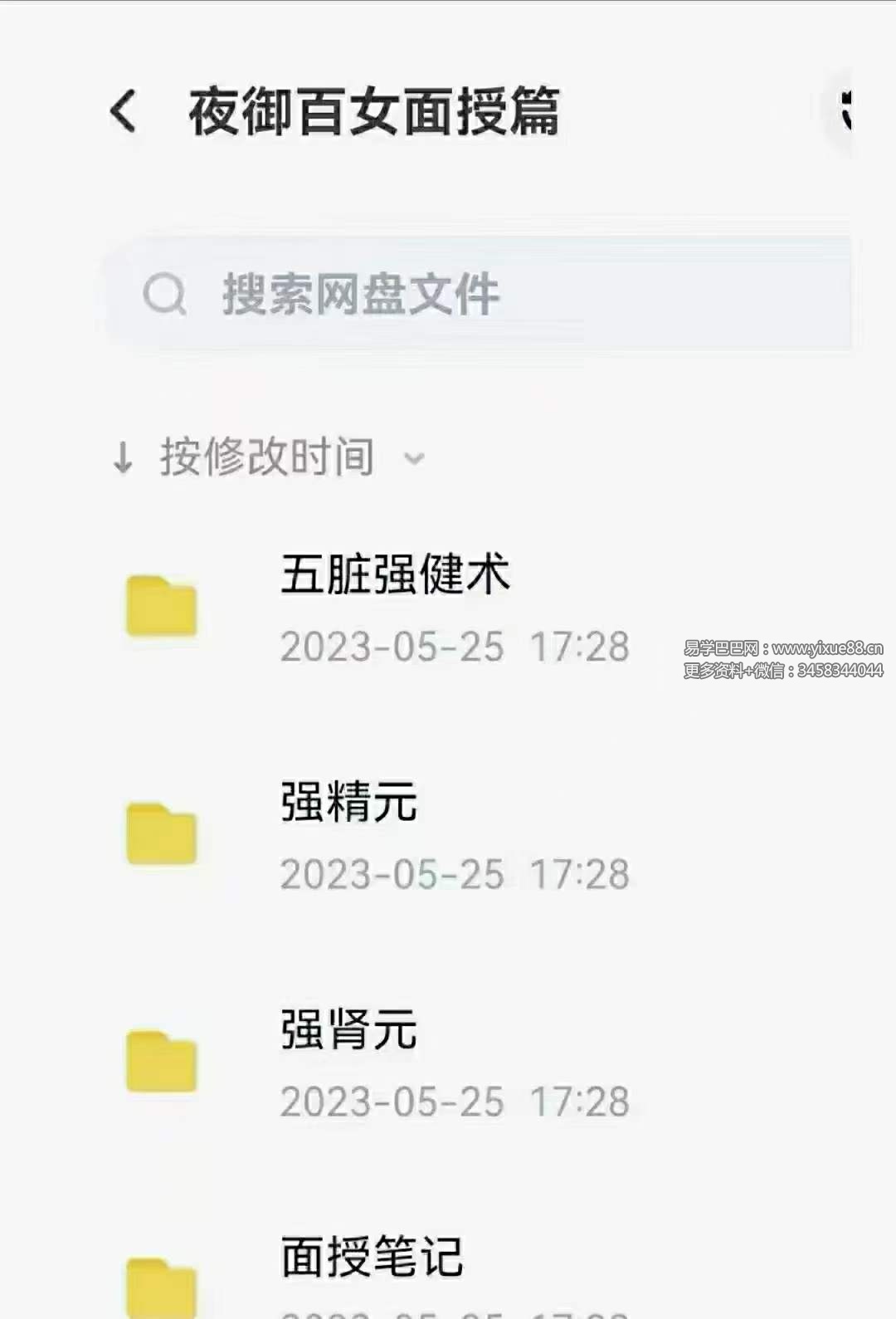Tap the magnifier icon in the search bar
The width and height of the screenshot is (896, 1319).
[x=164, y=295]
